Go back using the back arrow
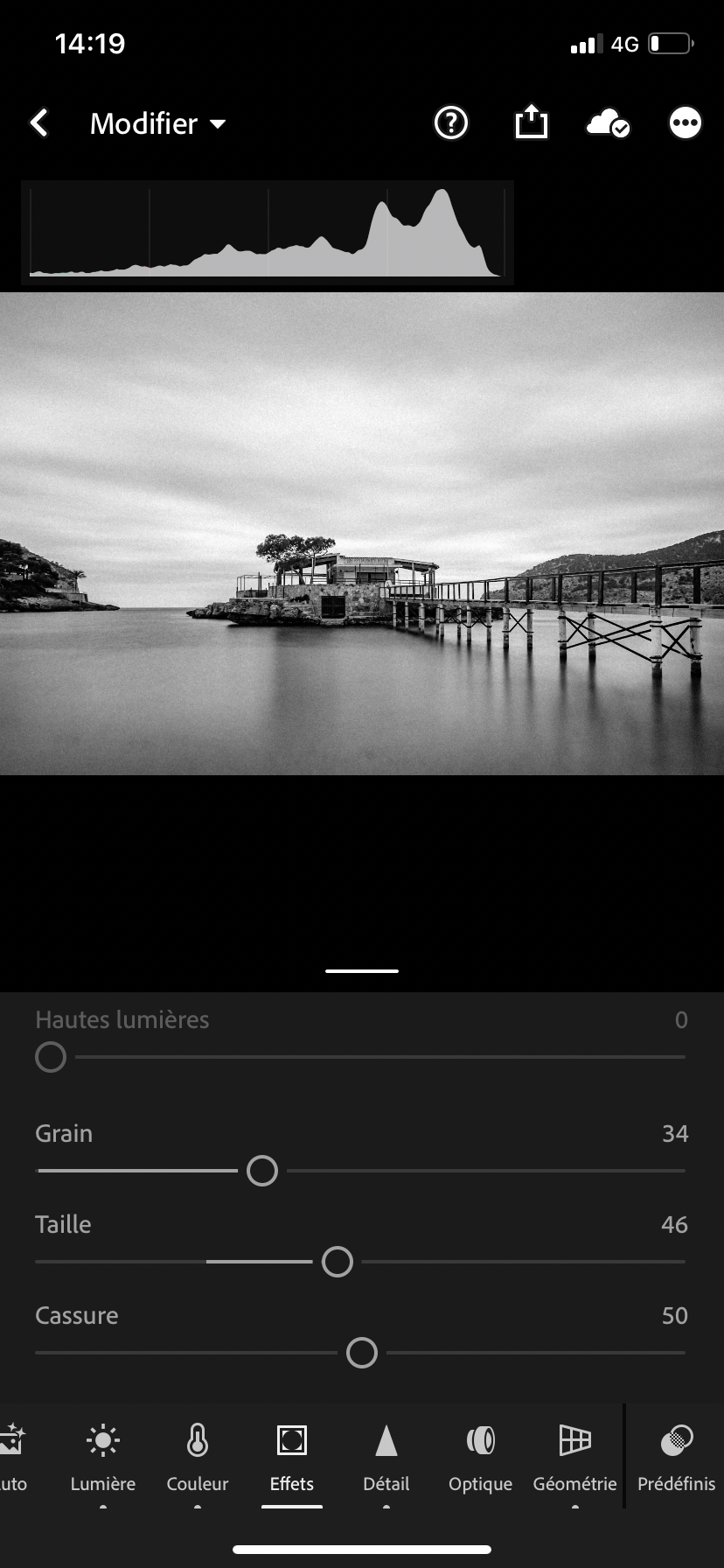The height and width of the screenshot is (1568, 724). tap(39, 123)
